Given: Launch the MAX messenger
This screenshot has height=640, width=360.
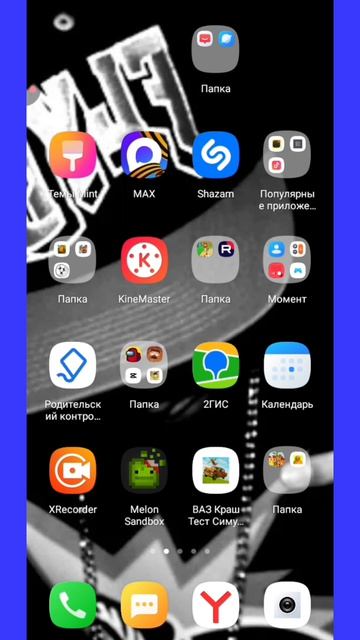Looking at the screenshot, I should (x=144, y=155).
